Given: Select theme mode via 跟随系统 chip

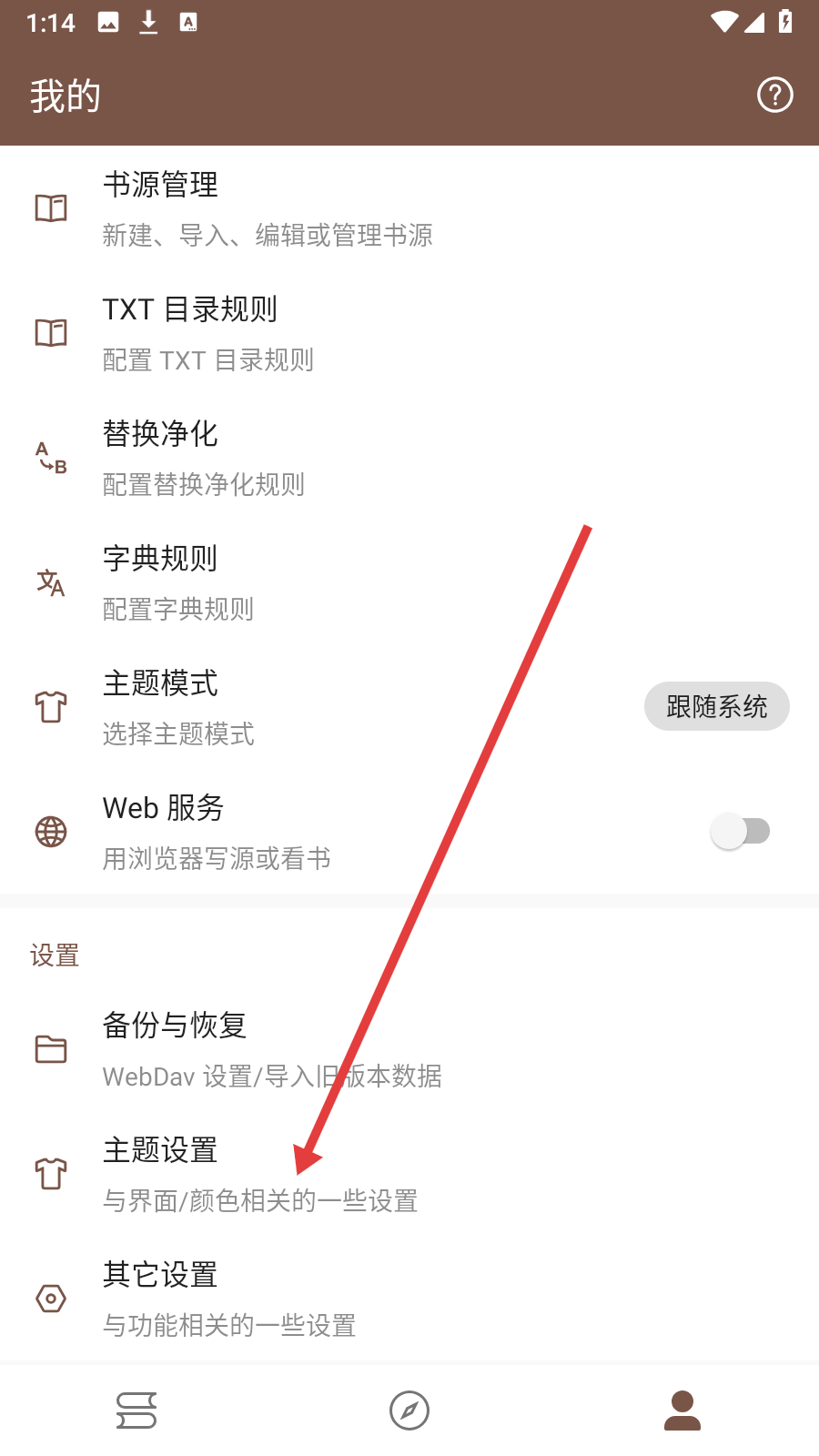Looking at the screenshot, I should (x=716, y=706).
